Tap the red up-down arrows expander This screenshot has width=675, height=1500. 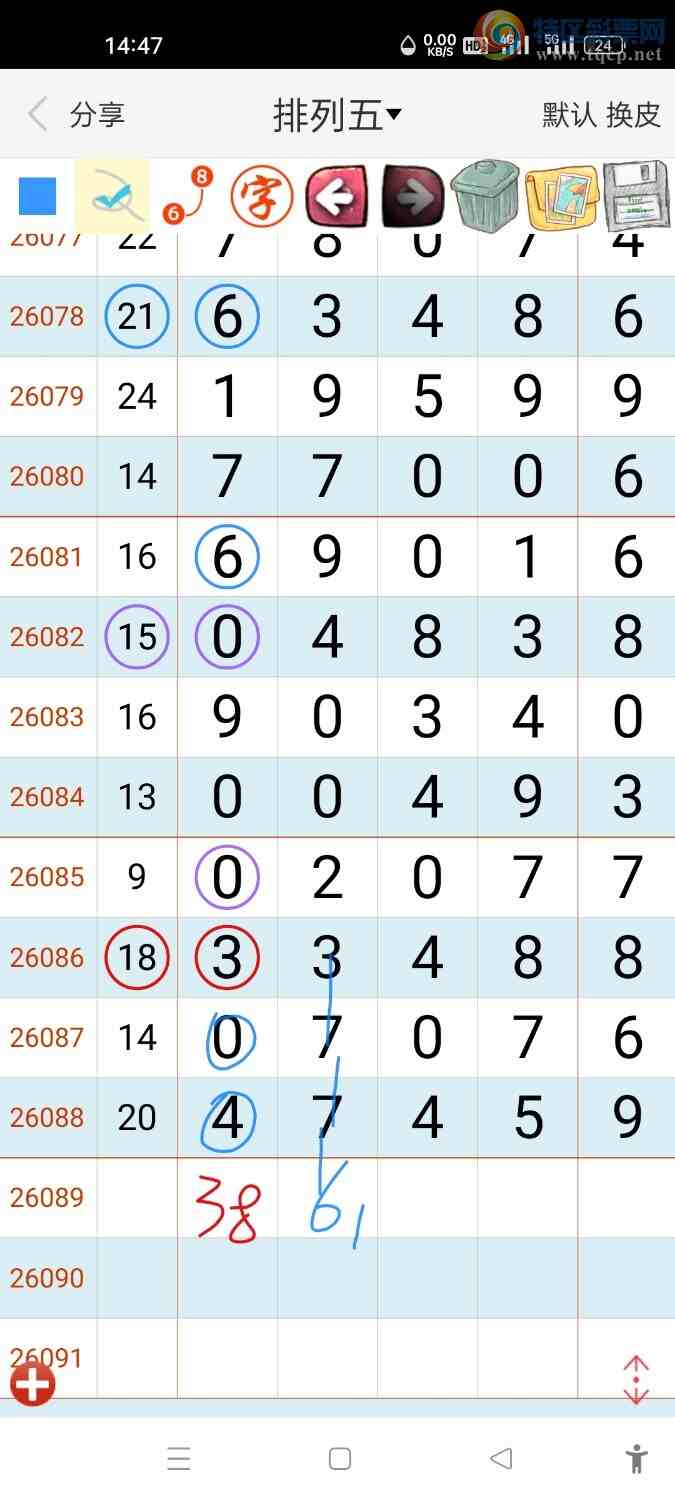click(x=636, y=1381)
